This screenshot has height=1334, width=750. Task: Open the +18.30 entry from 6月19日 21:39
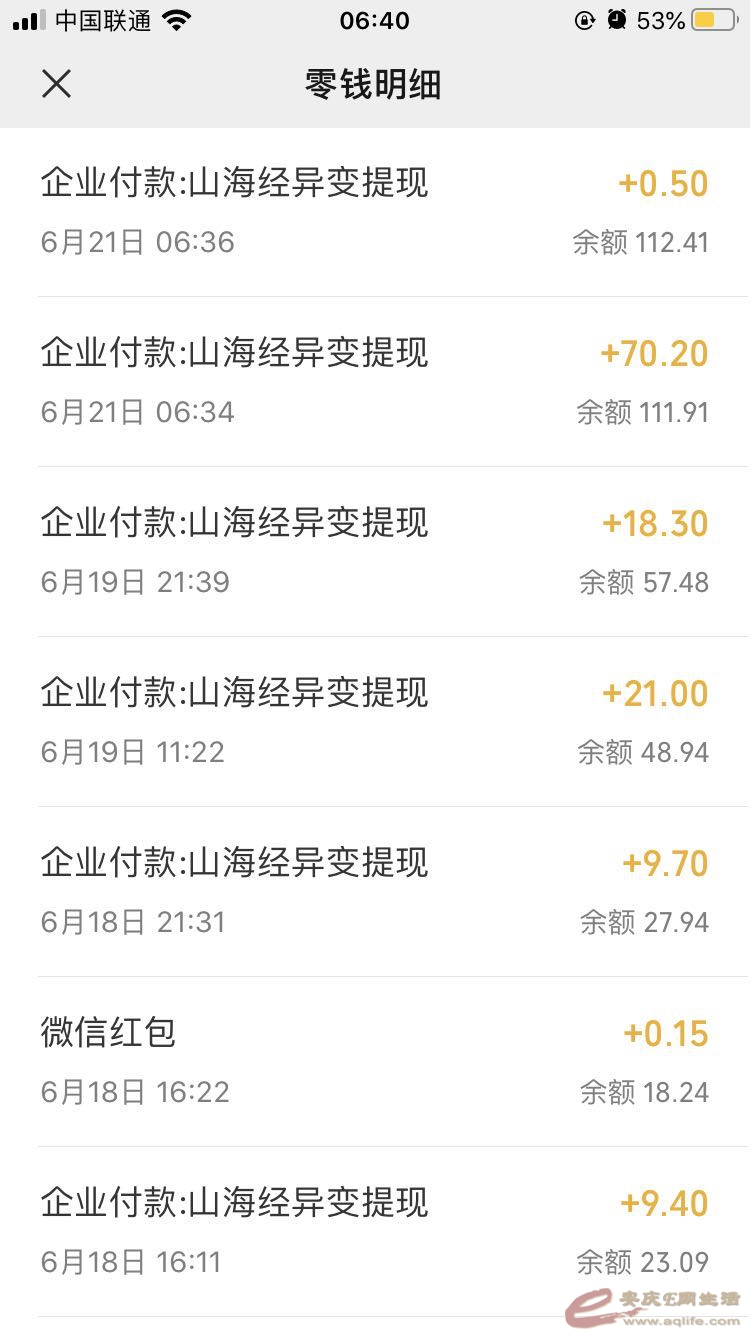tap(374, 552)
